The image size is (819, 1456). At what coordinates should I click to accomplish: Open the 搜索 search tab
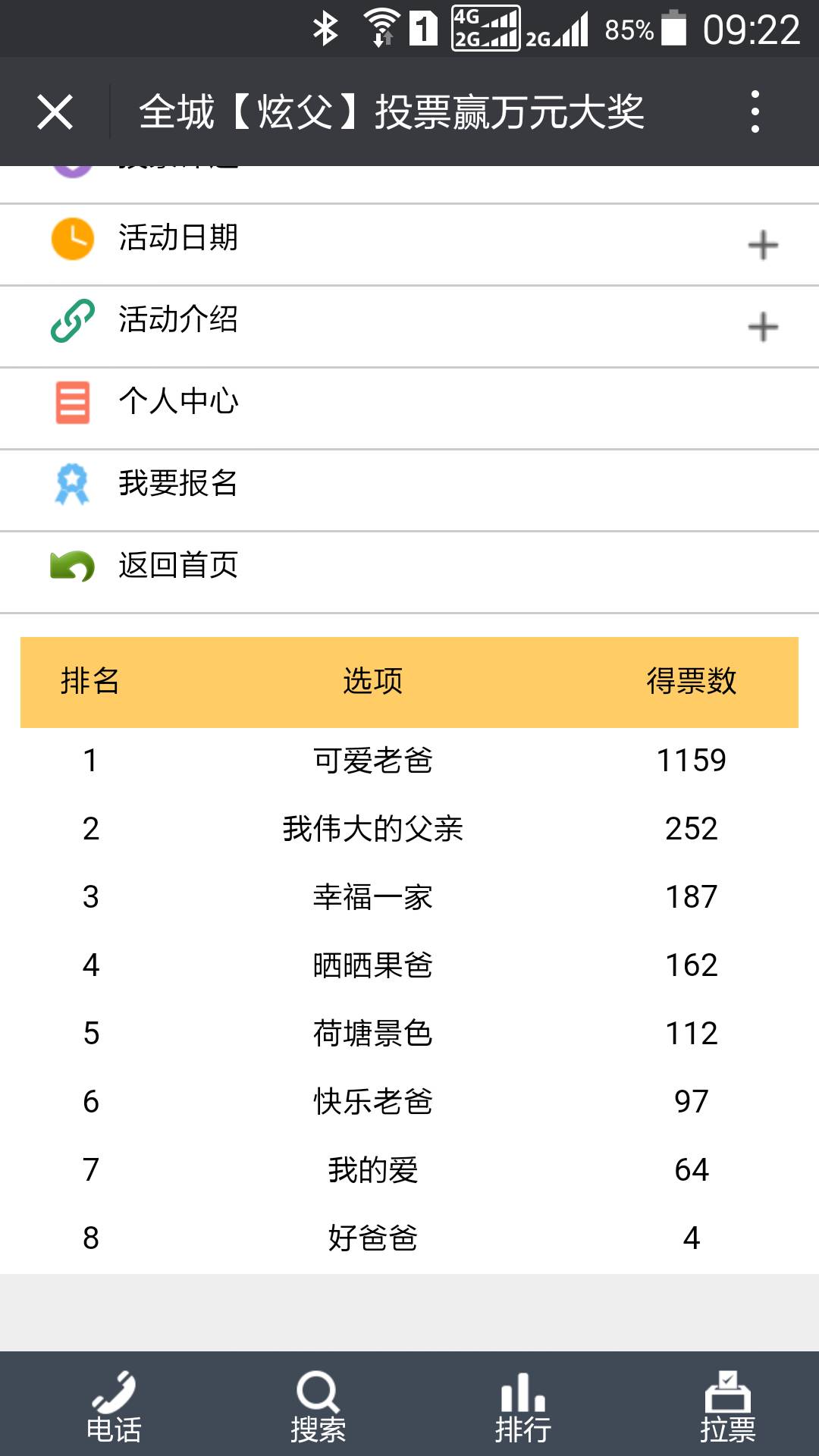point(318,1405)
